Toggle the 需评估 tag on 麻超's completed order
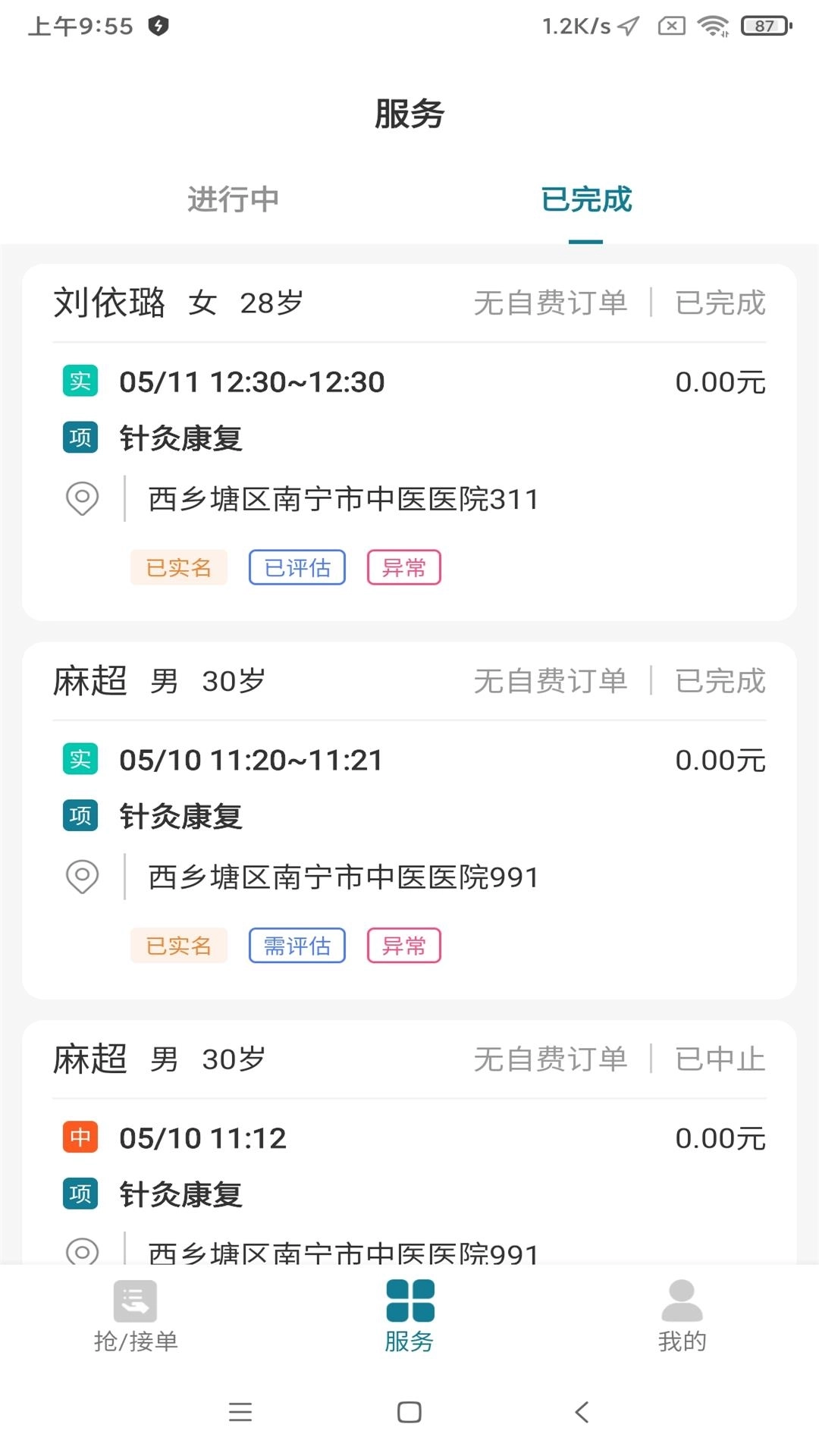This screenshot has height=1456, width=819. click(x=297, y=945)
